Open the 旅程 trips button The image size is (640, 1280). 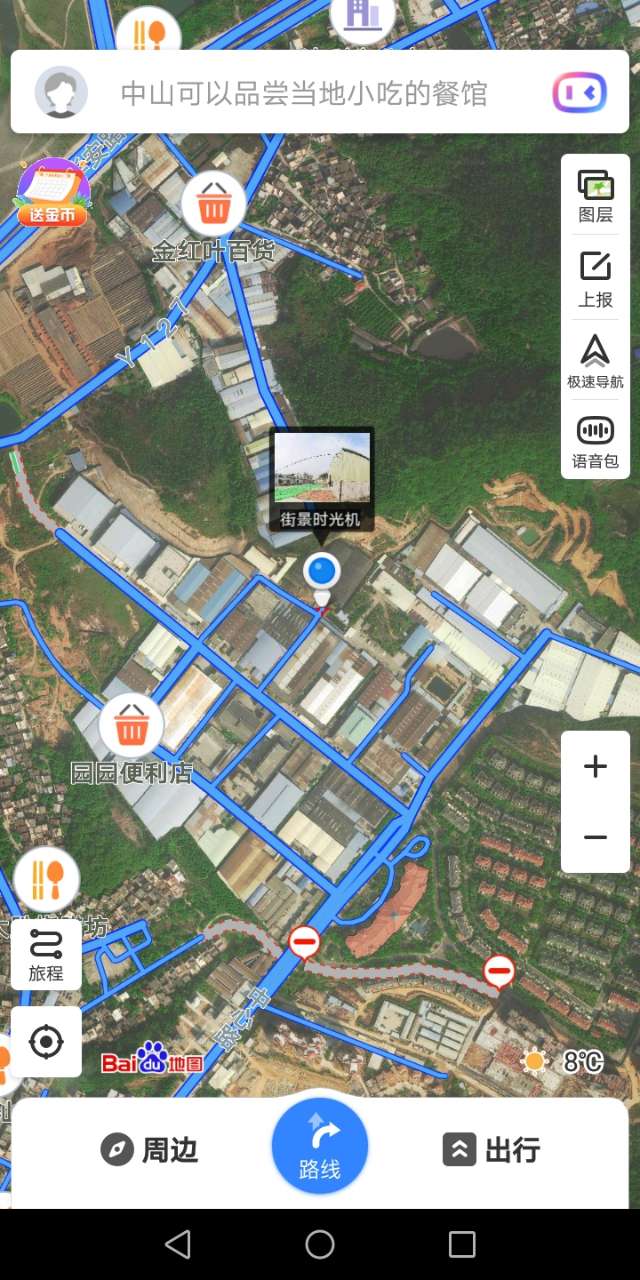[x=46, y=954]
